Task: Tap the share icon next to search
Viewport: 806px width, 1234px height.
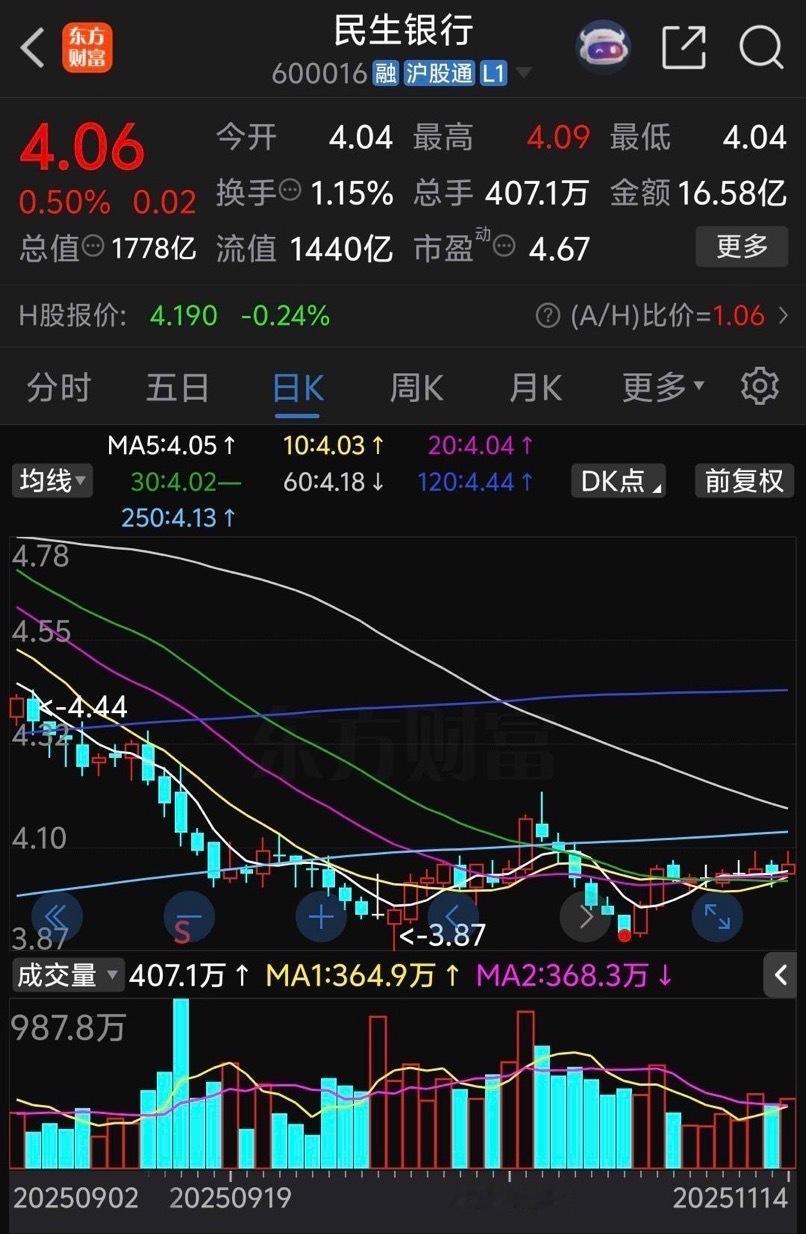Action: coord(685,47)
